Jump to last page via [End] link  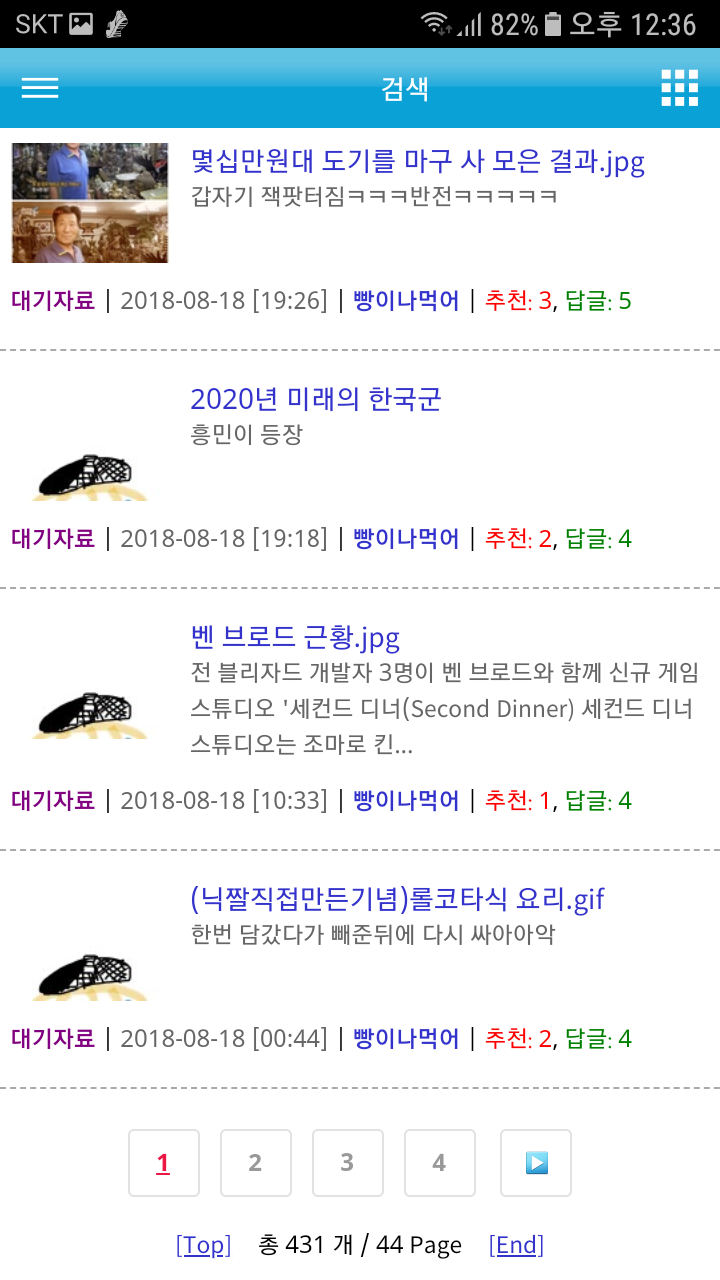tap(516, 1245)
